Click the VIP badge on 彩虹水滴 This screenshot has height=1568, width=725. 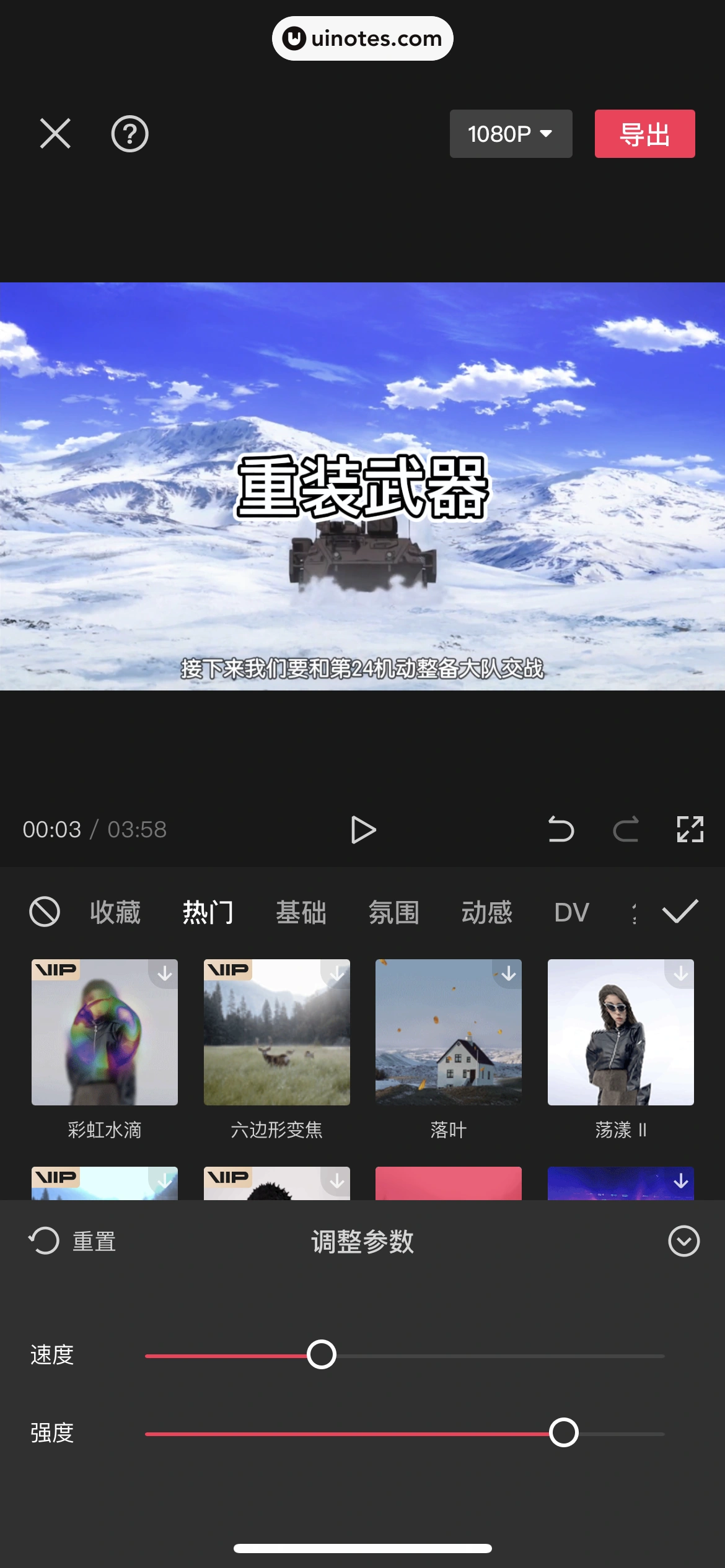[x=55, y=970]
